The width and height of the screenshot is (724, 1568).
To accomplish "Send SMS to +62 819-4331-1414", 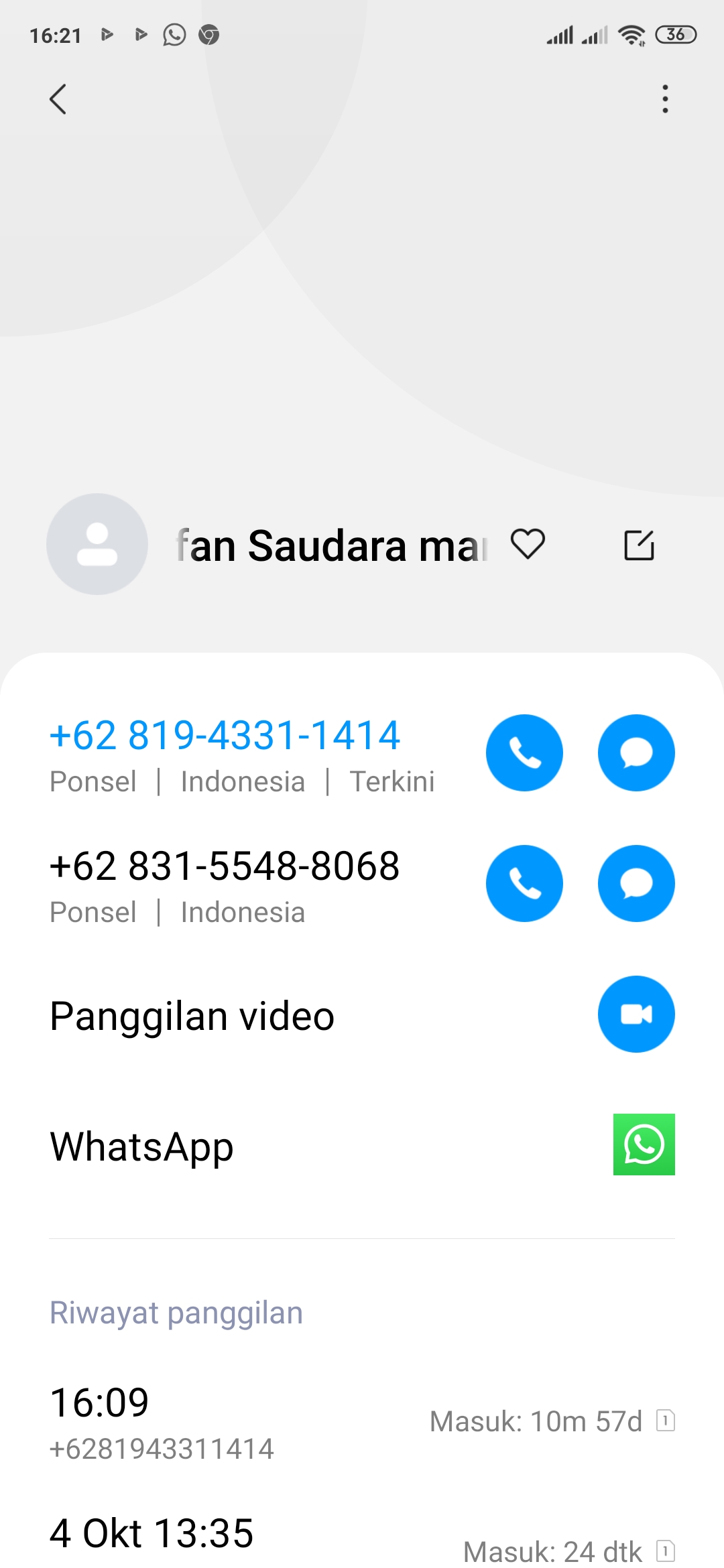I will click(636, 752).
